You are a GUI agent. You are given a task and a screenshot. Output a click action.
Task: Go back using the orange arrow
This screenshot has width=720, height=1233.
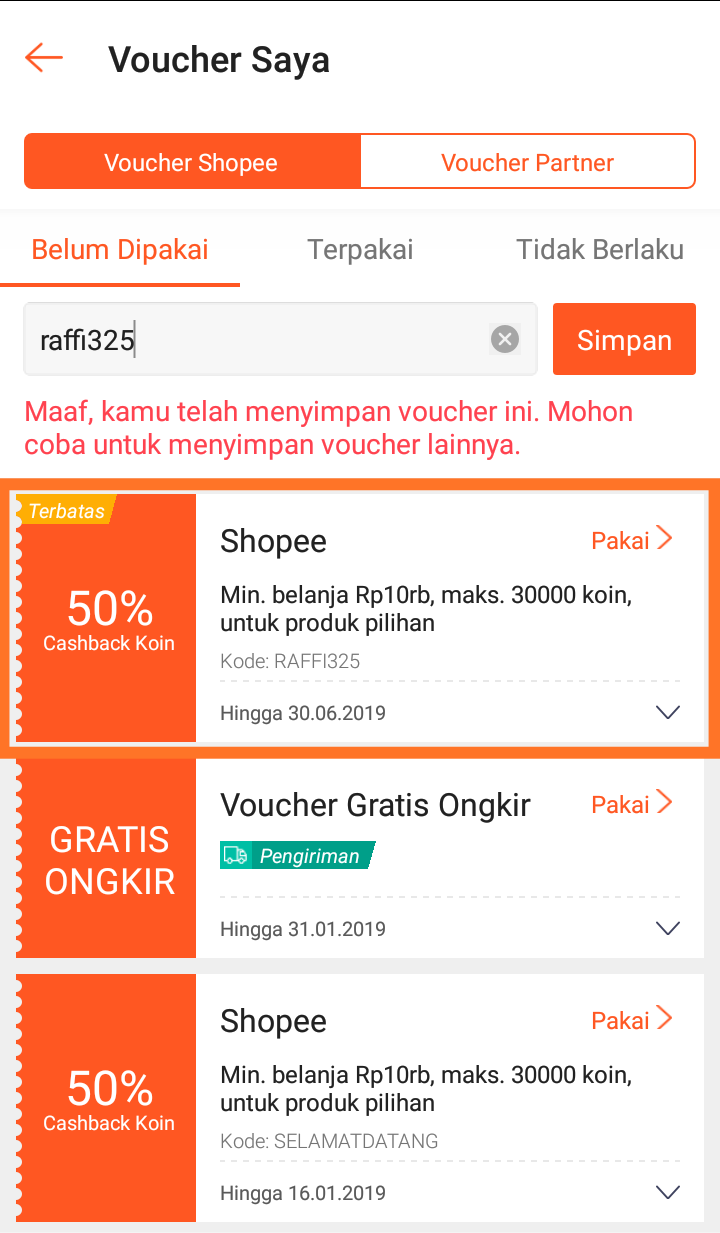click(44, 58)
